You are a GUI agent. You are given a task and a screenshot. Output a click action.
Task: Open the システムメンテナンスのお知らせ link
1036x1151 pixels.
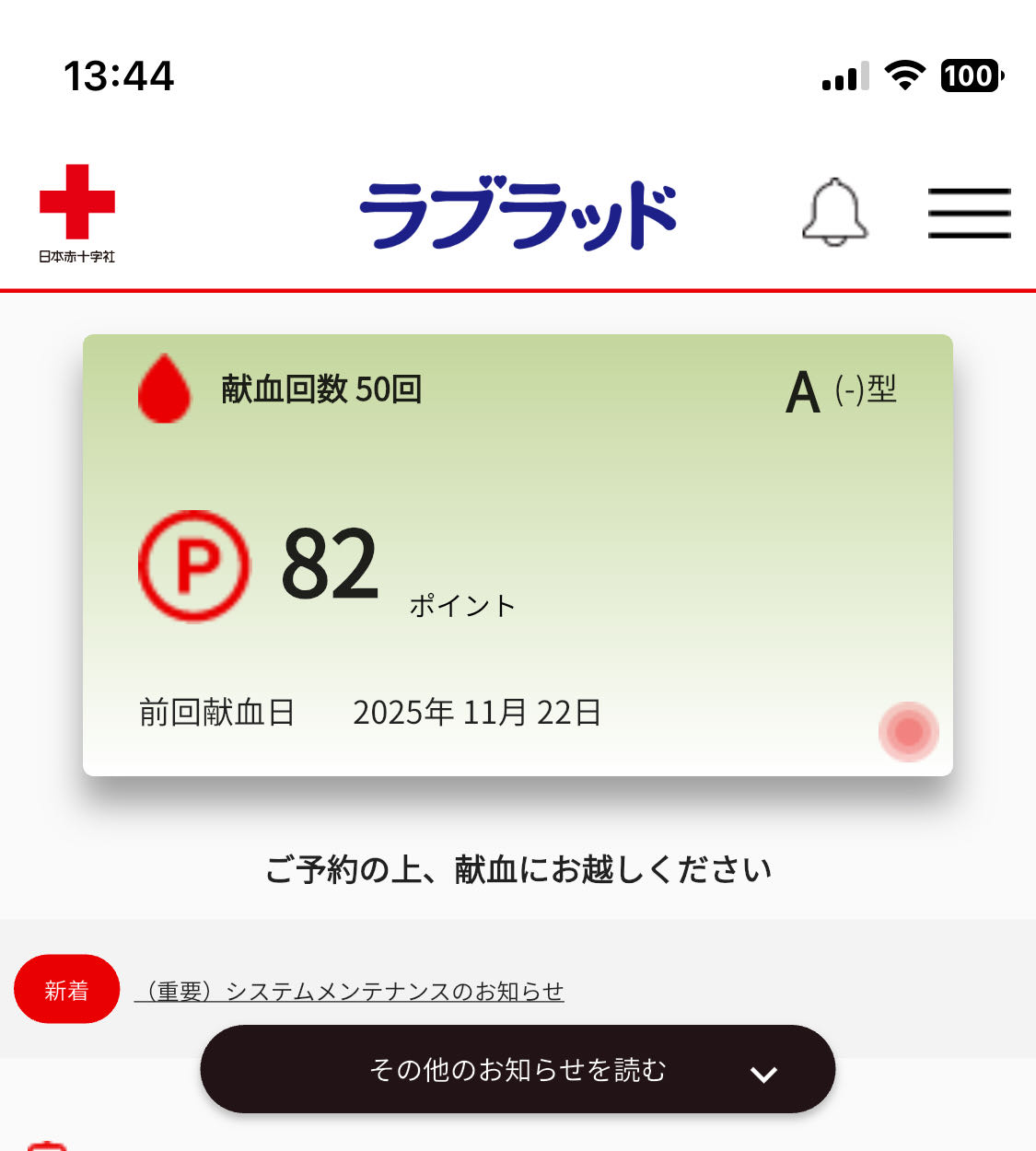(x=349, y=991)
